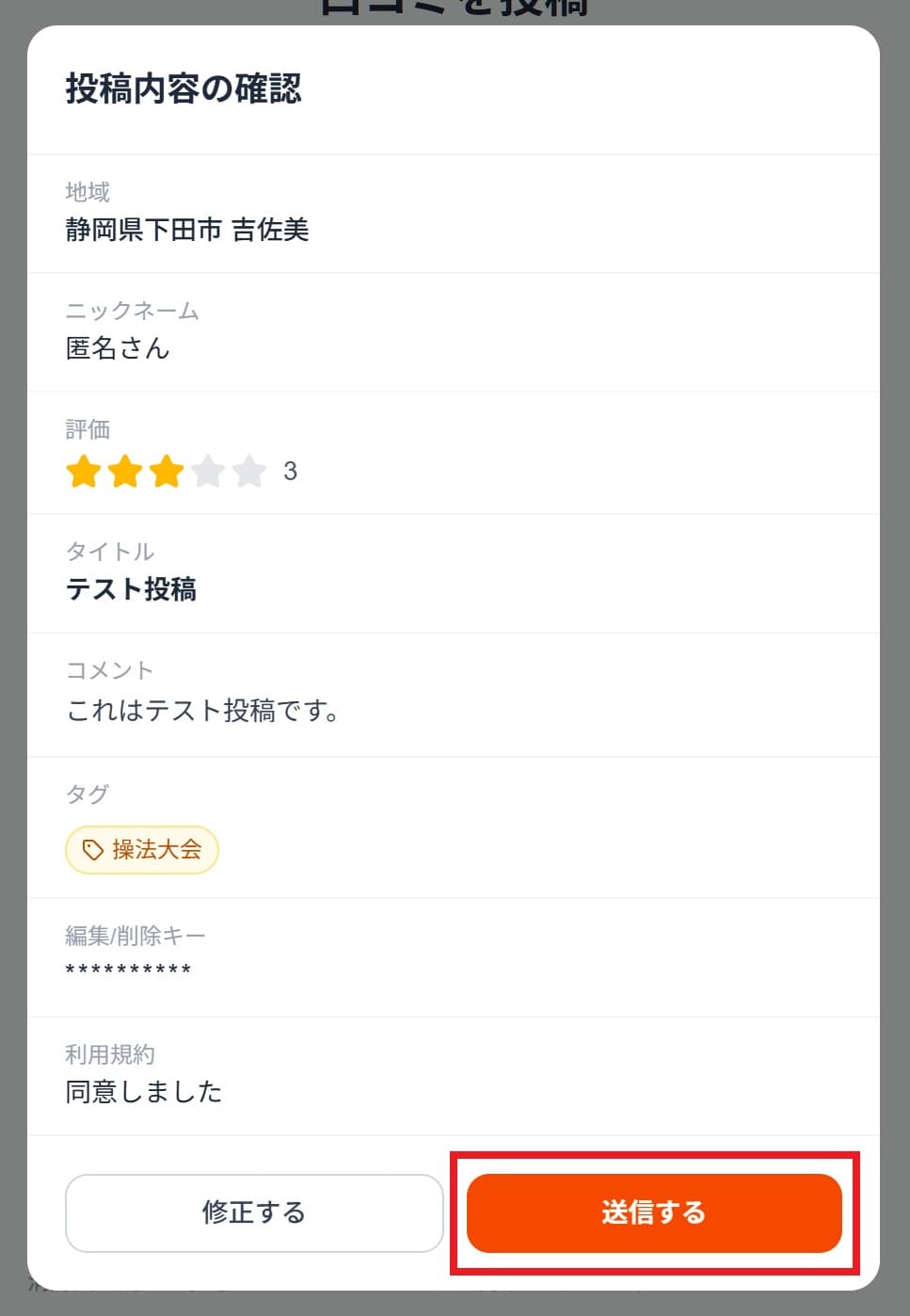This screenshot has width=910, height=1316.
Task: Click the fifth star to set five stars
Action: [x=249, y=472]
